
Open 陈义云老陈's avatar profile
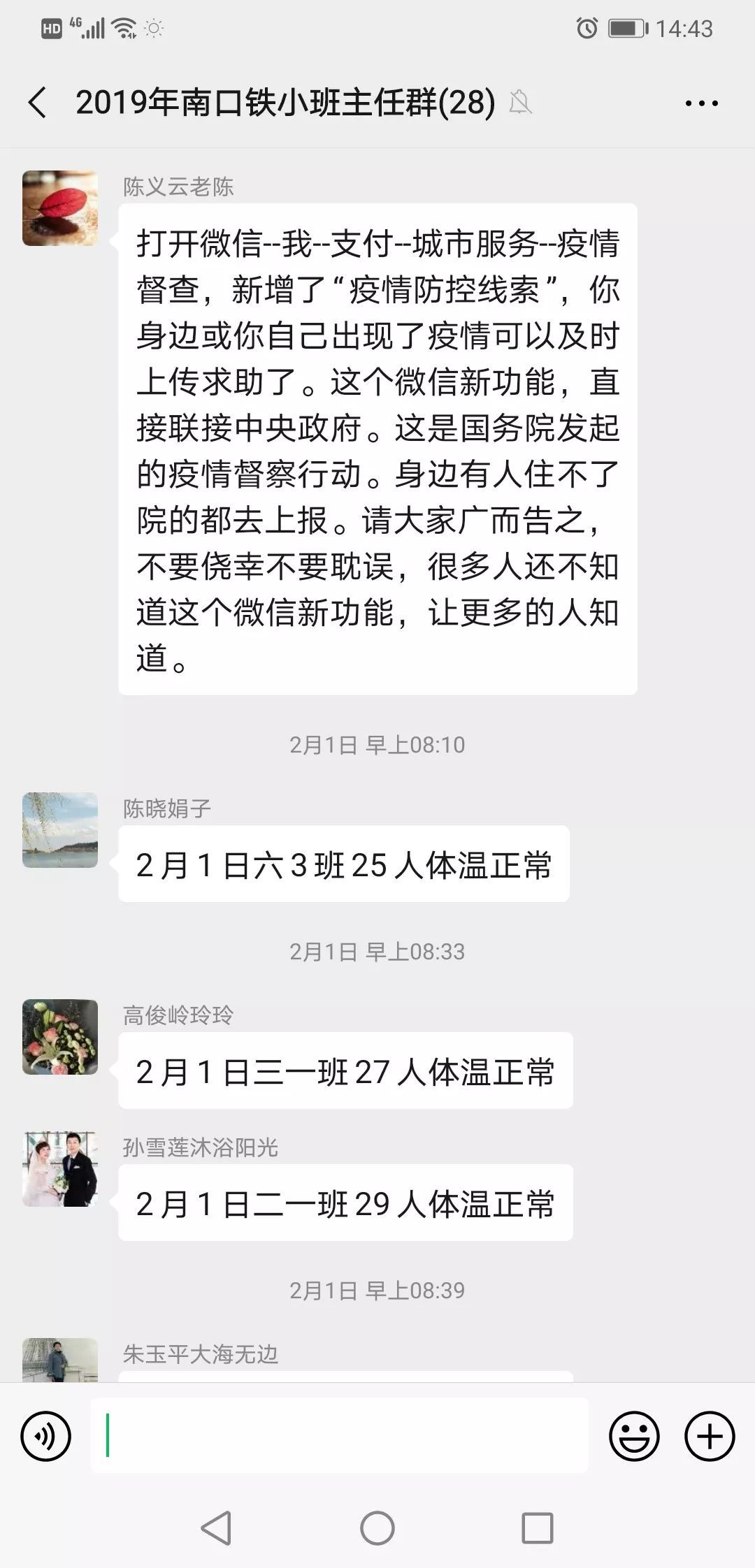coord(60,208)
